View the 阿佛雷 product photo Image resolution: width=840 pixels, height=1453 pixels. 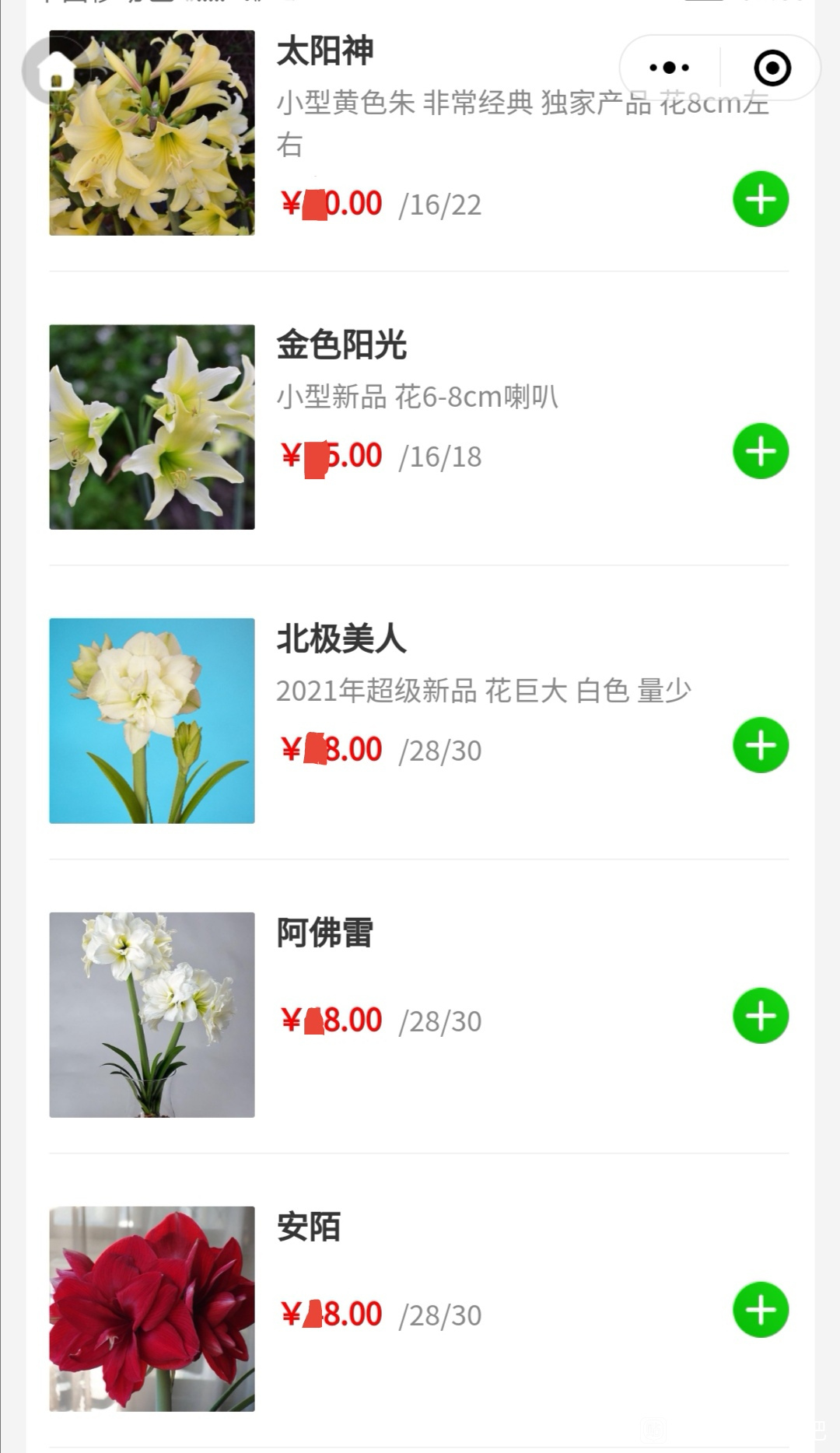152,1015
